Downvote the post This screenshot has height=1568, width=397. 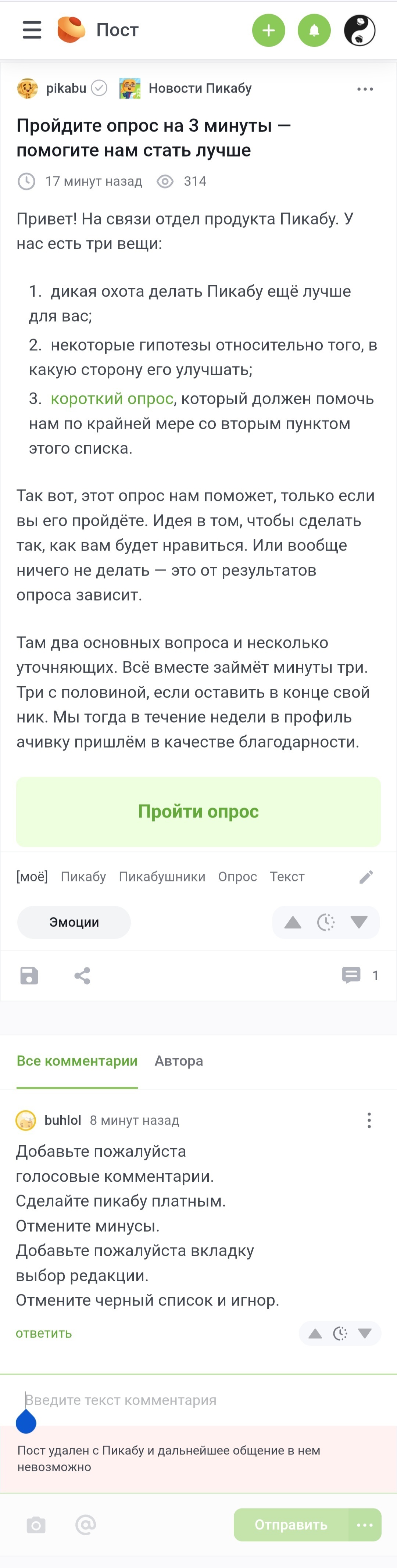tap(359, 922)
